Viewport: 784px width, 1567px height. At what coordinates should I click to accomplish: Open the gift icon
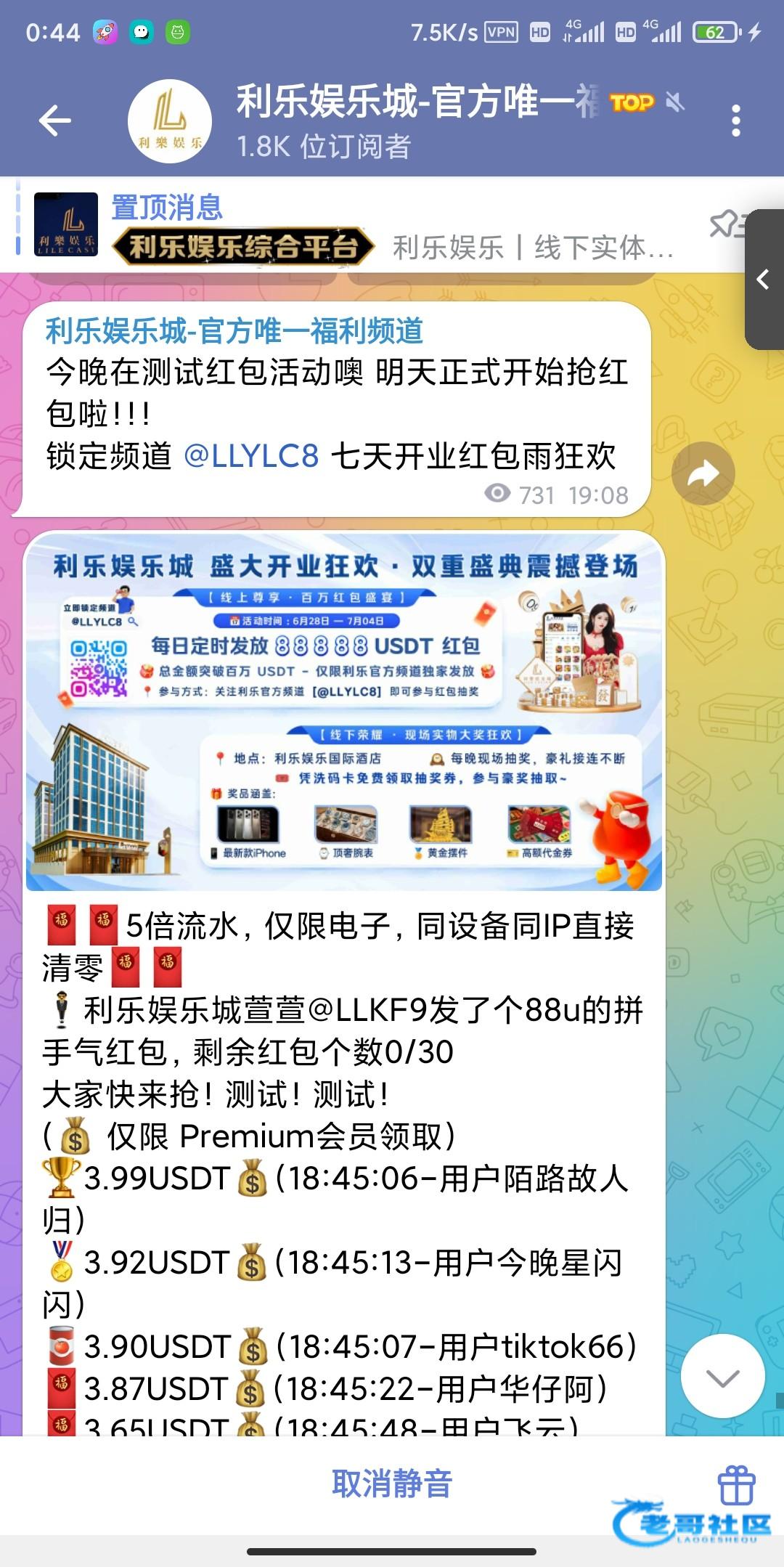(x=736, y=1485)
